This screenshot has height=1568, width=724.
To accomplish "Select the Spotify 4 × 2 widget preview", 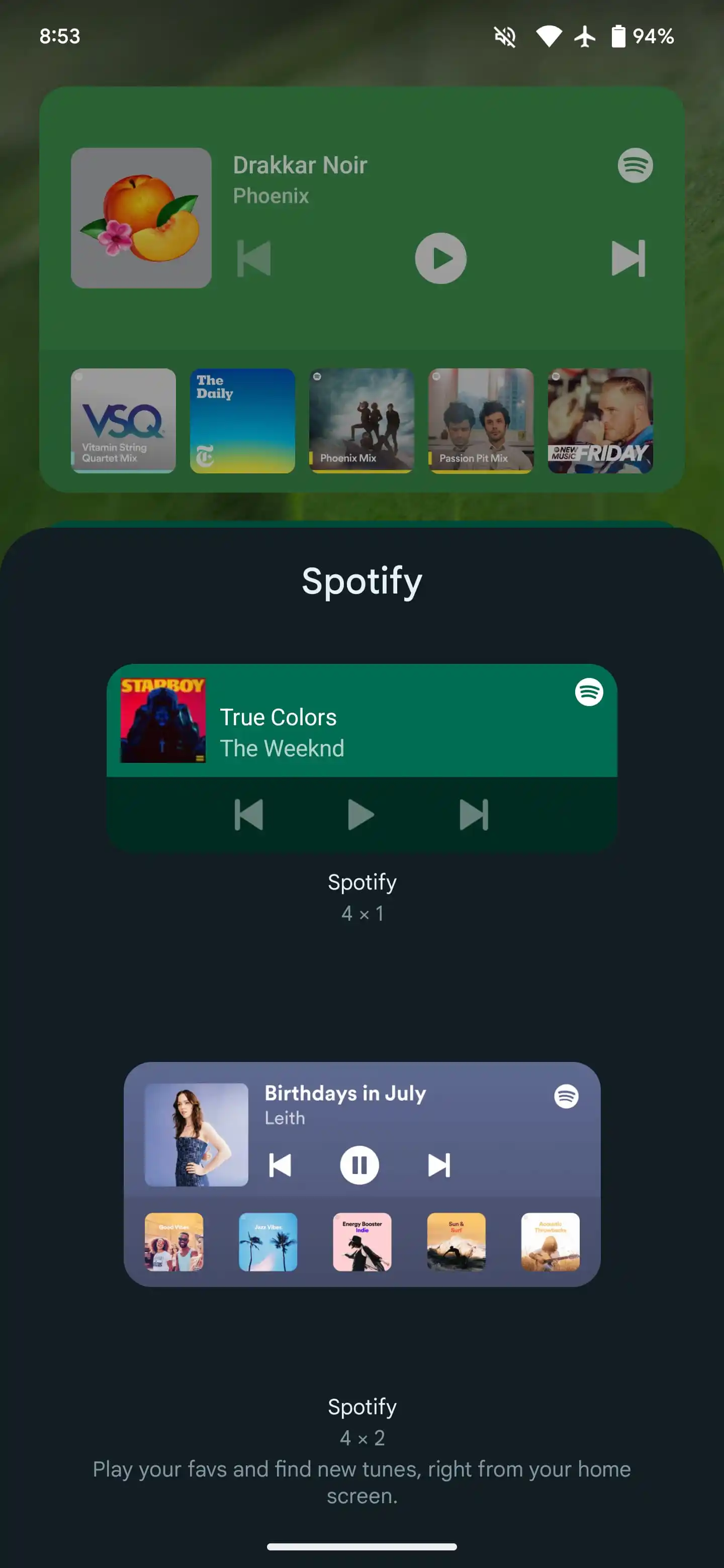I will [x=361, y=1173].
